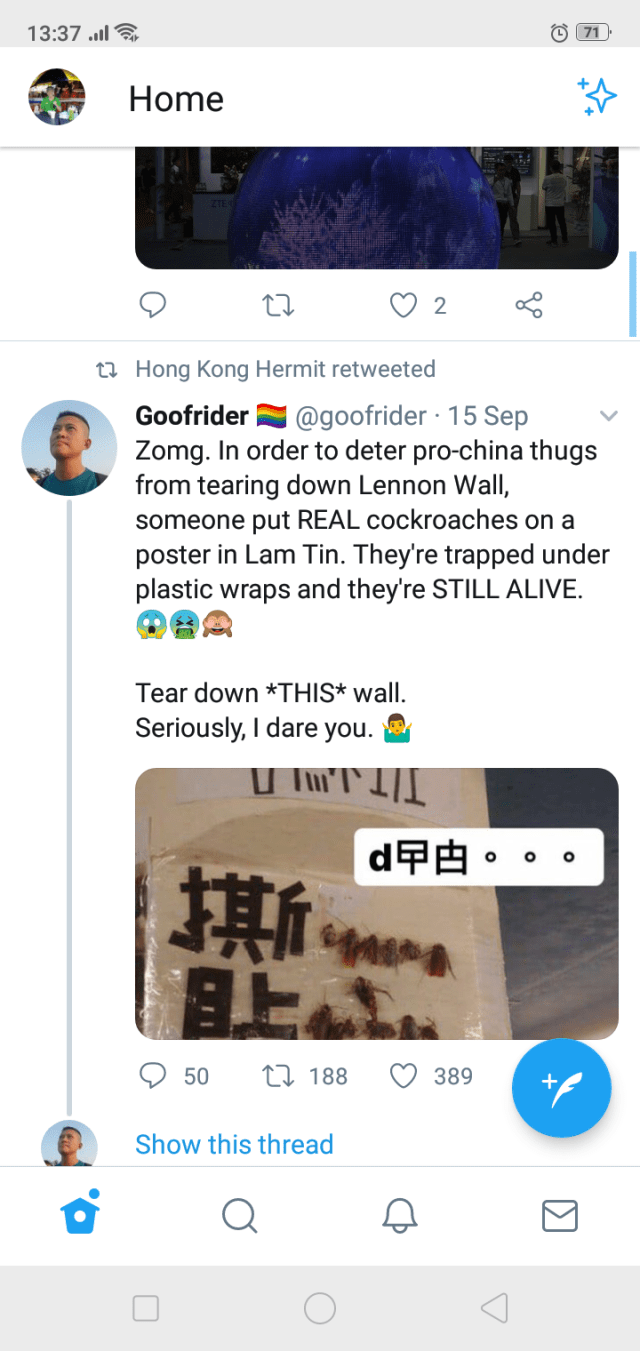Open the Messages envelope tab
This screenshot has height=1351, width=640.
pyautogui.click(x=559, y=1215)
